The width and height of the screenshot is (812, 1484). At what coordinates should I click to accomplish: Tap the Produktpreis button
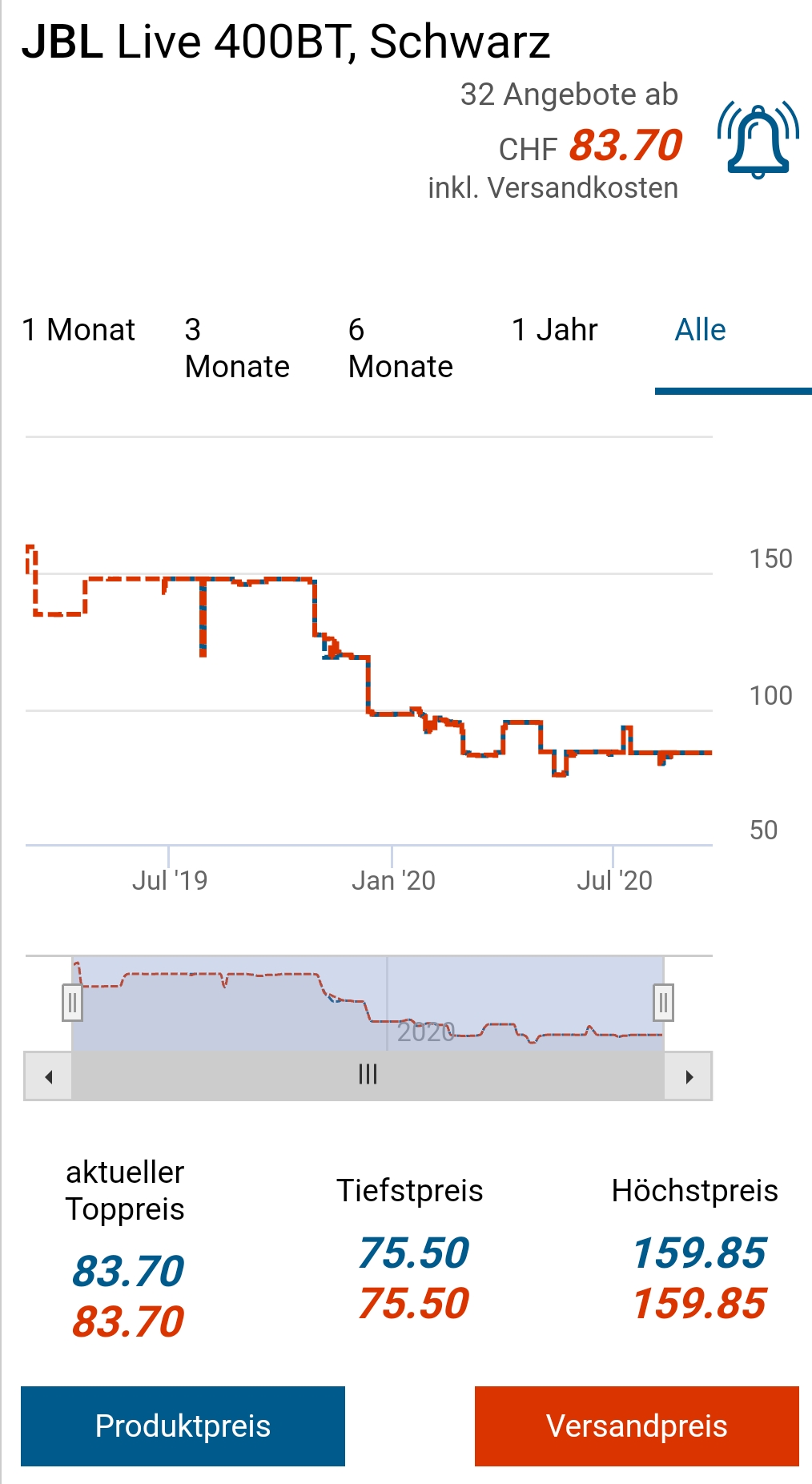tap(183, 1426)
